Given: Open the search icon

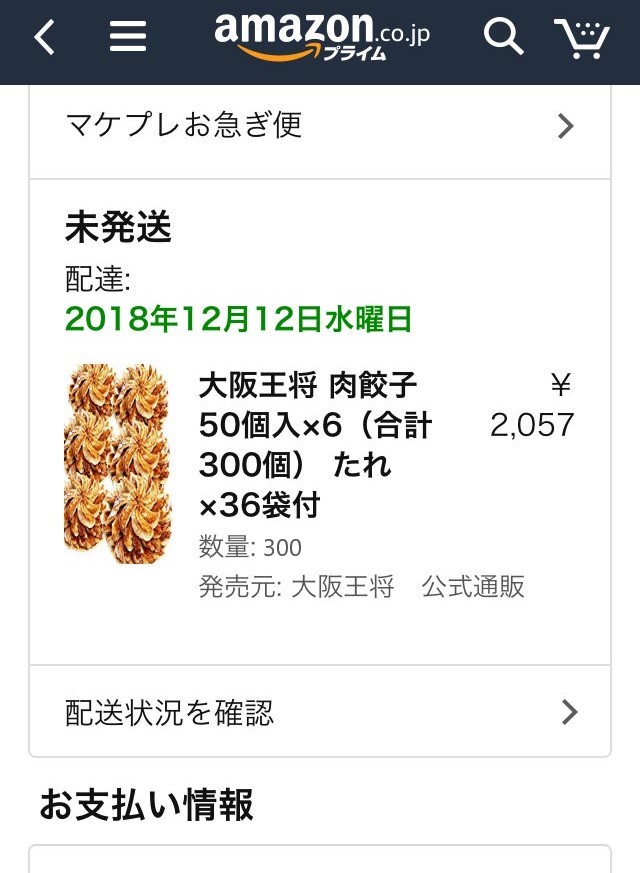Looking at the screenshot, I should coord(503,38).
